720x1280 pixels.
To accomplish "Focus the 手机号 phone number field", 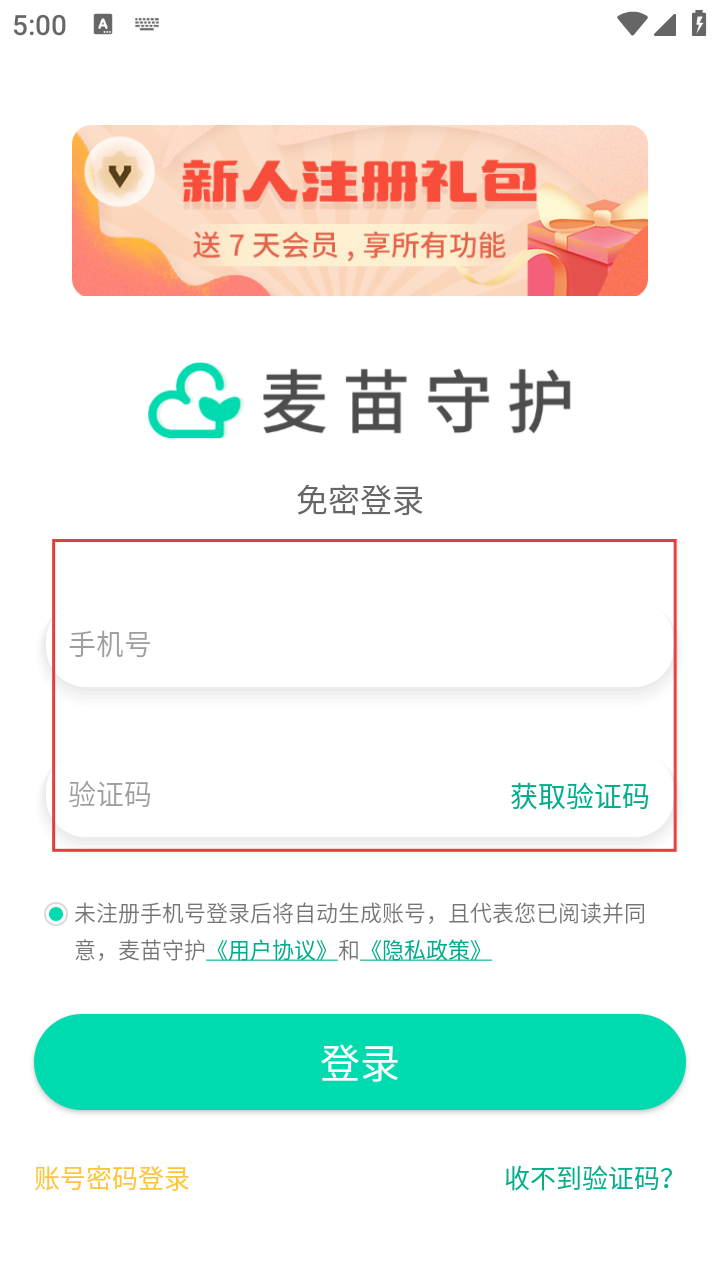I will [x=360, y=645].
